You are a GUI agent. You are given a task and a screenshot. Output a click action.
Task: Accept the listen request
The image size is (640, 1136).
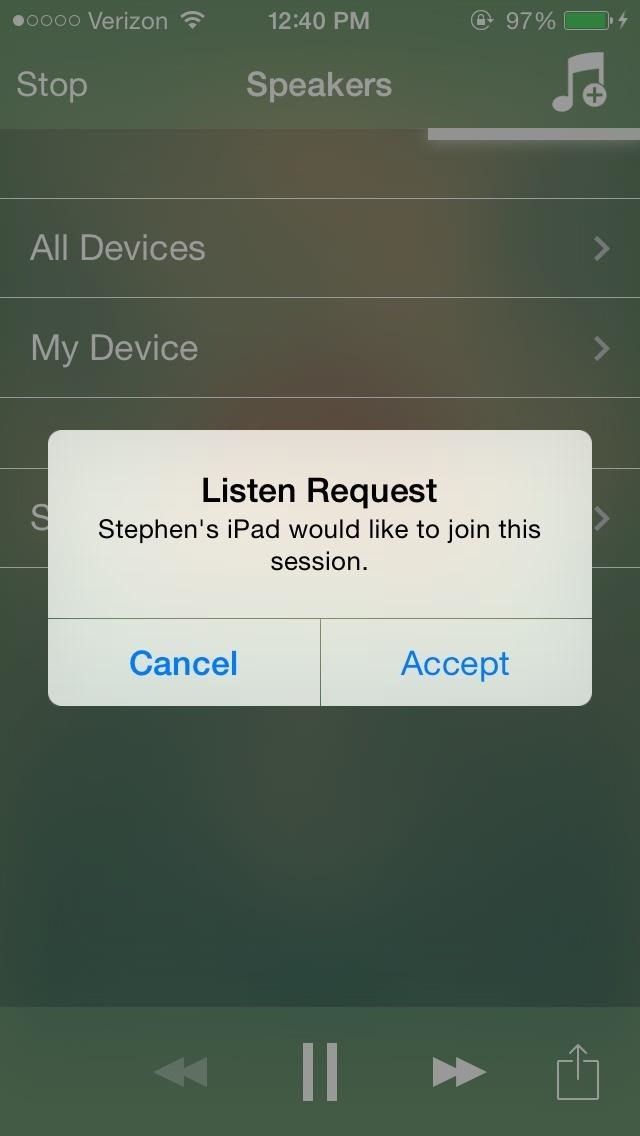click(455, 663)
